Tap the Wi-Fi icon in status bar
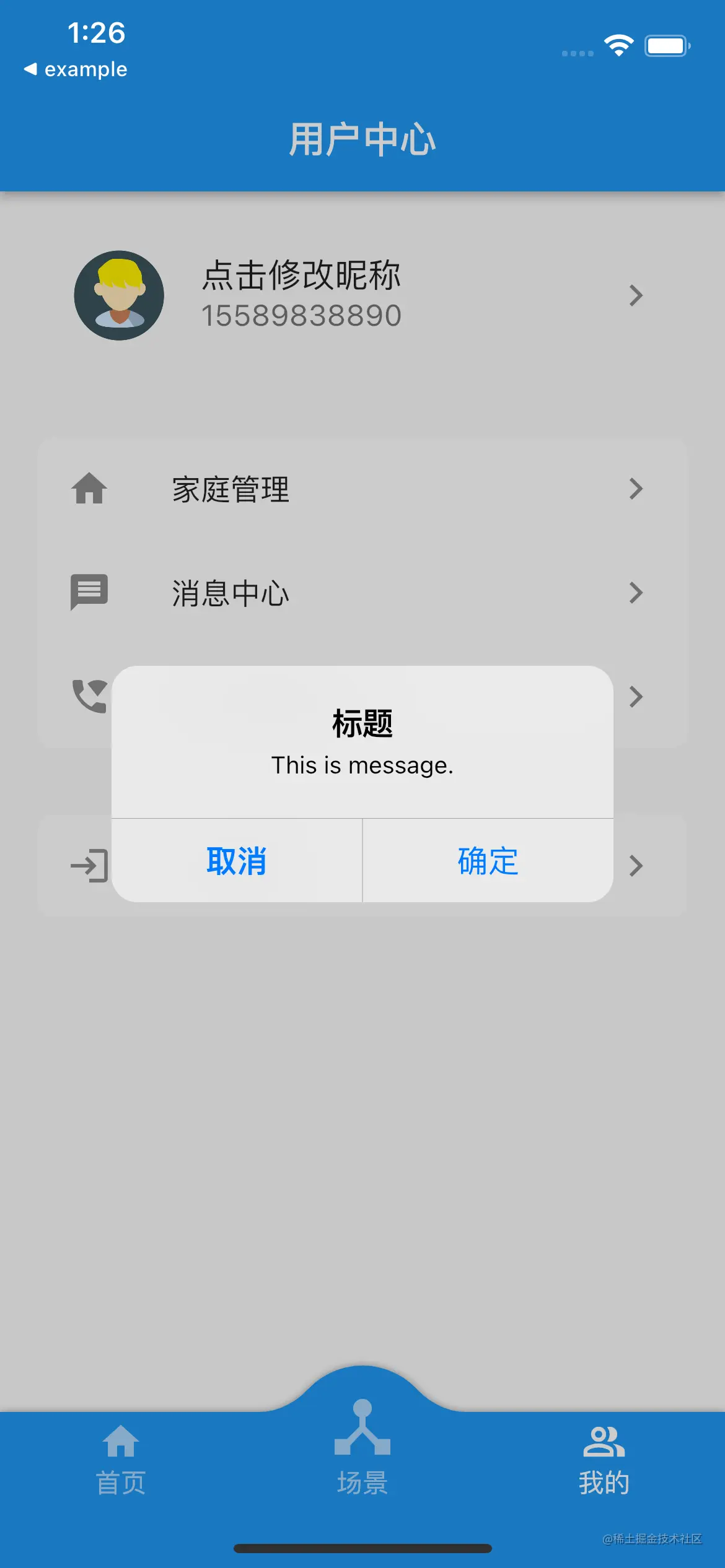Screen dimensions: 725x1568 (x=618, y=45)
